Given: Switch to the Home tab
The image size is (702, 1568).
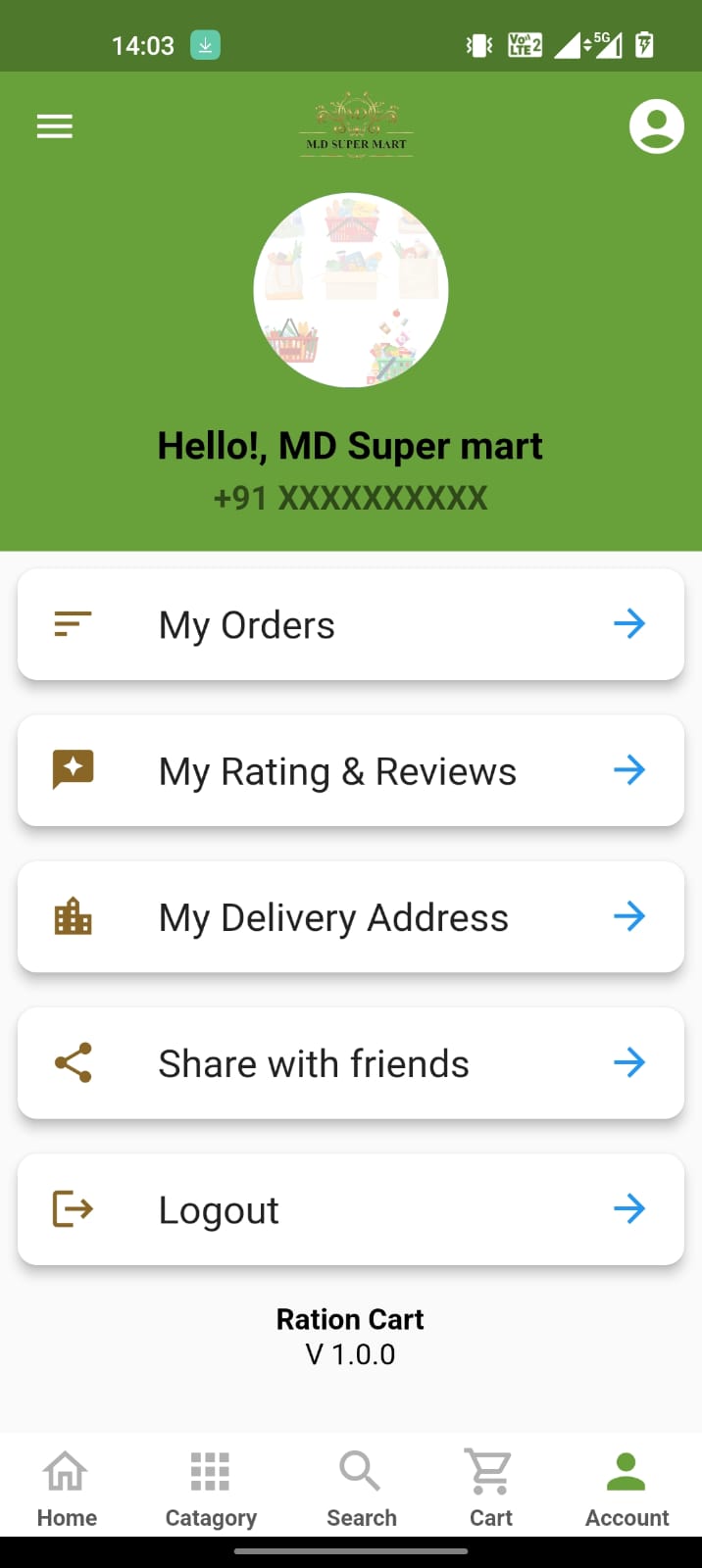Looking at the screenshot, I should coord(67,1489).
